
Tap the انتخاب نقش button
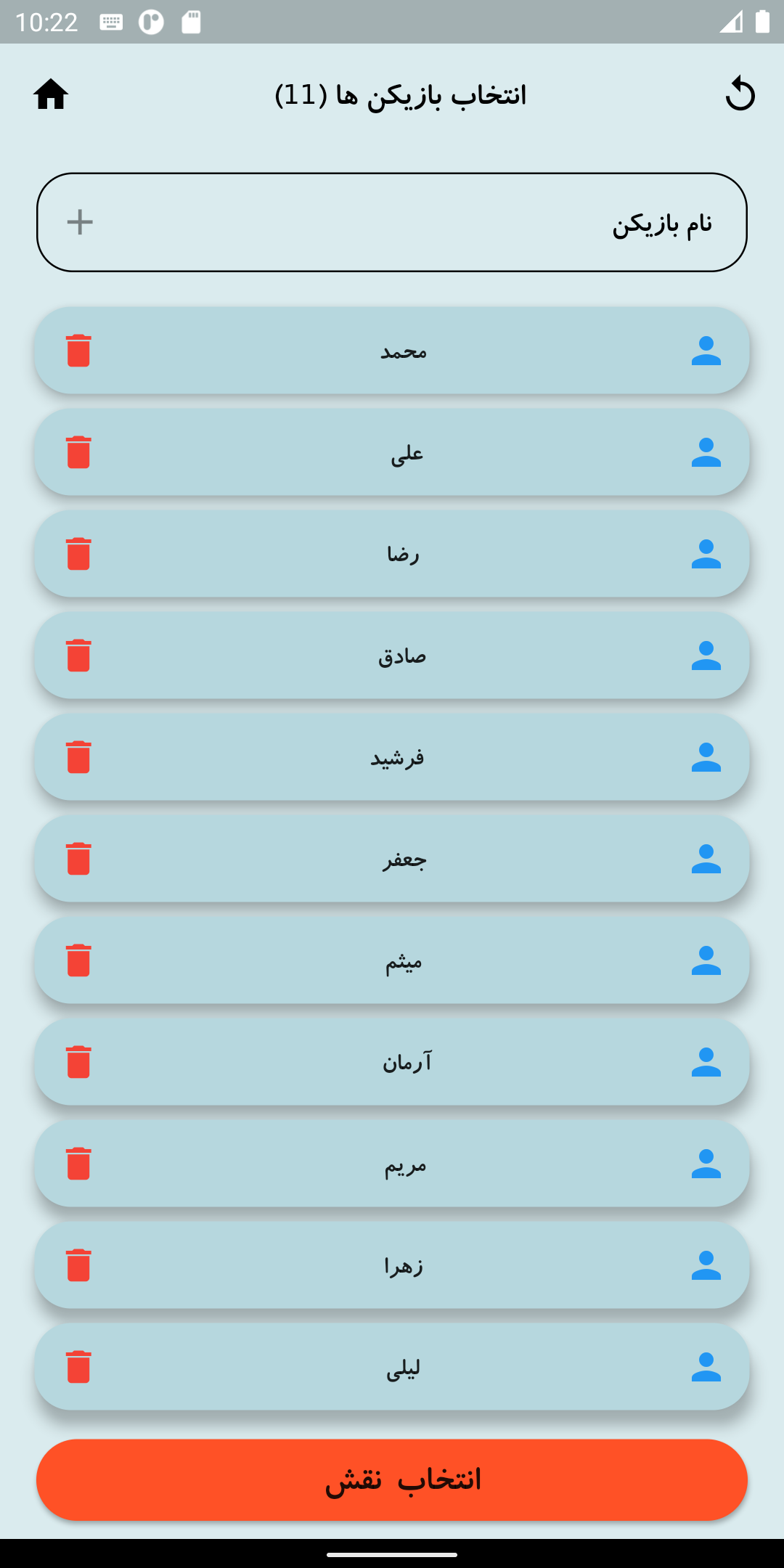click(392, 1480)
